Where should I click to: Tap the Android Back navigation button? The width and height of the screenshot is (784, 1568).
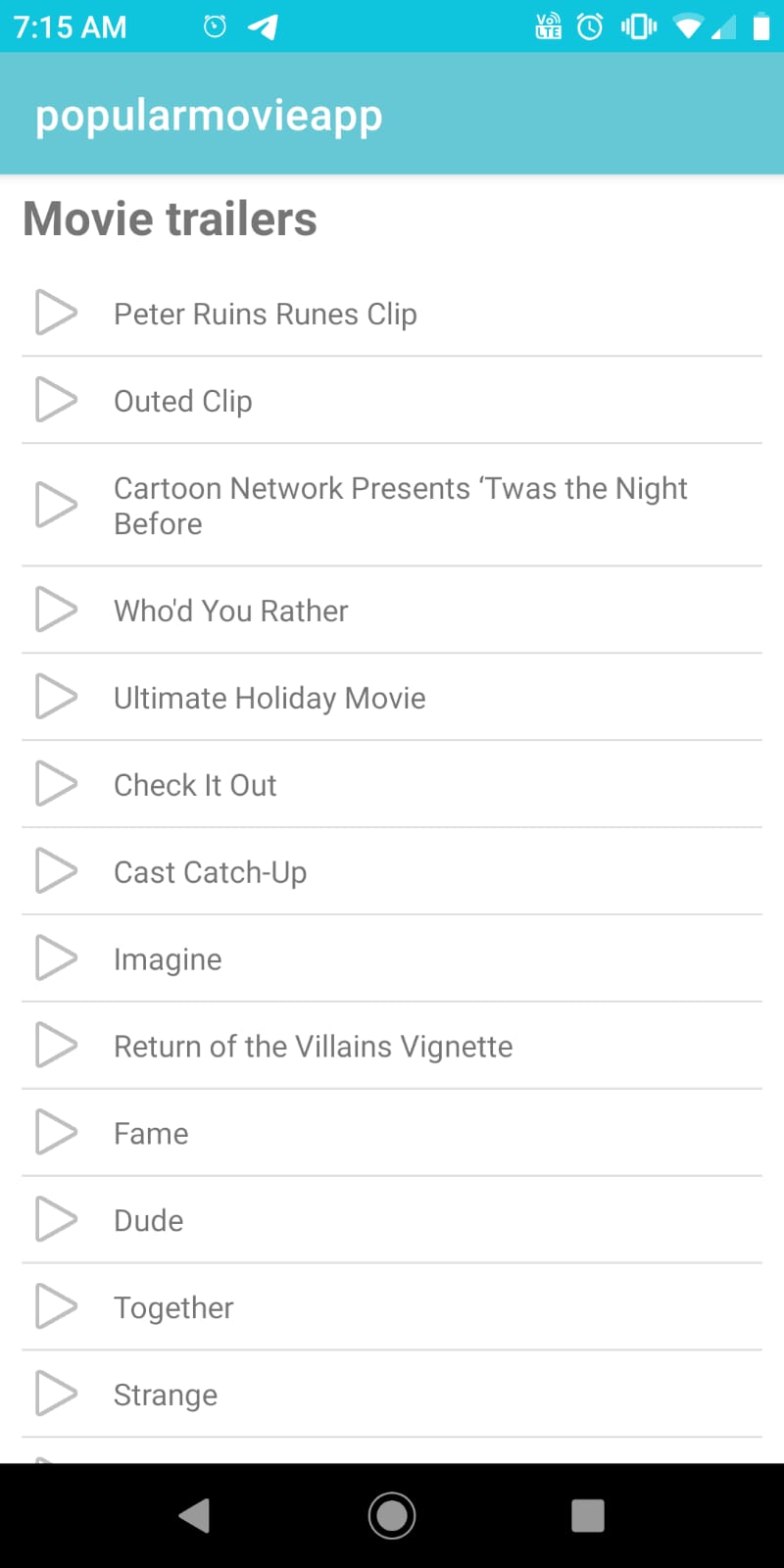point(195,1515)
